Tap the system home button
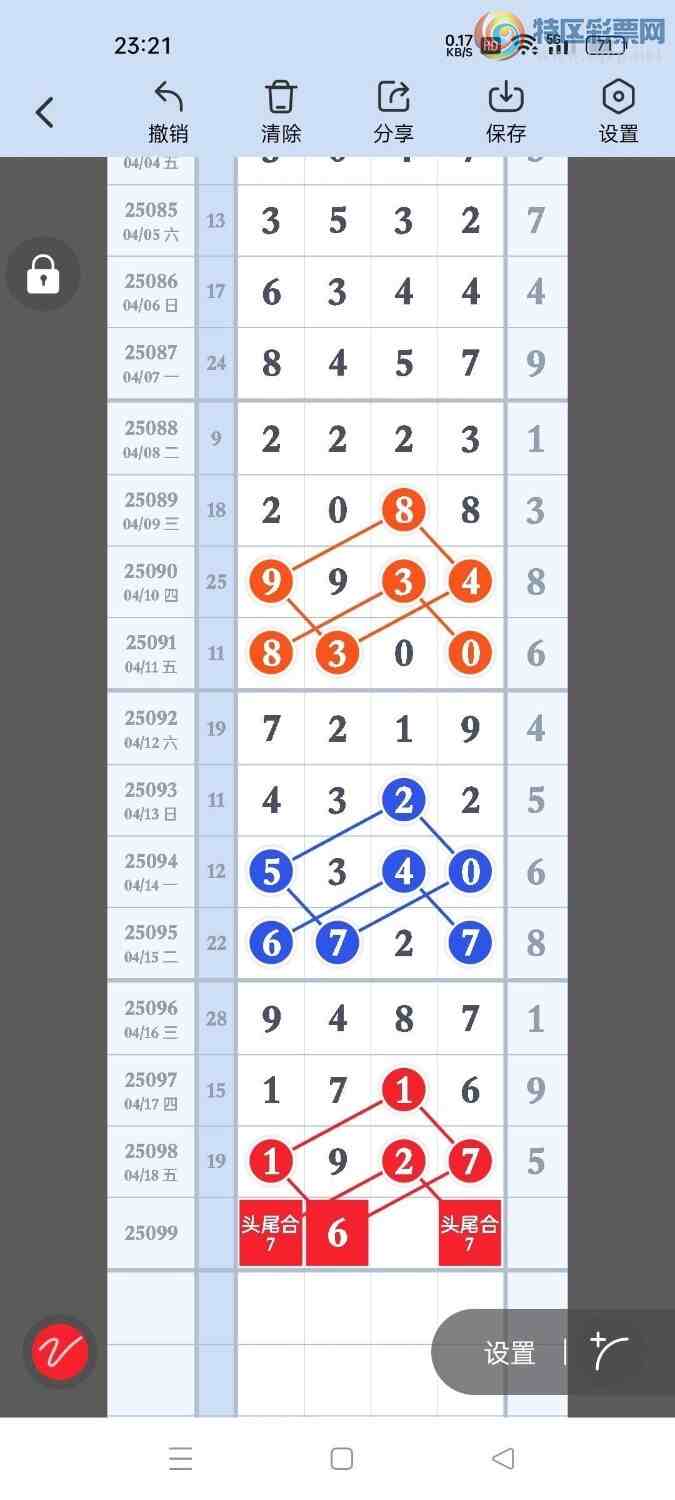The image size is (675, 1500). (x=342, y=1459)
